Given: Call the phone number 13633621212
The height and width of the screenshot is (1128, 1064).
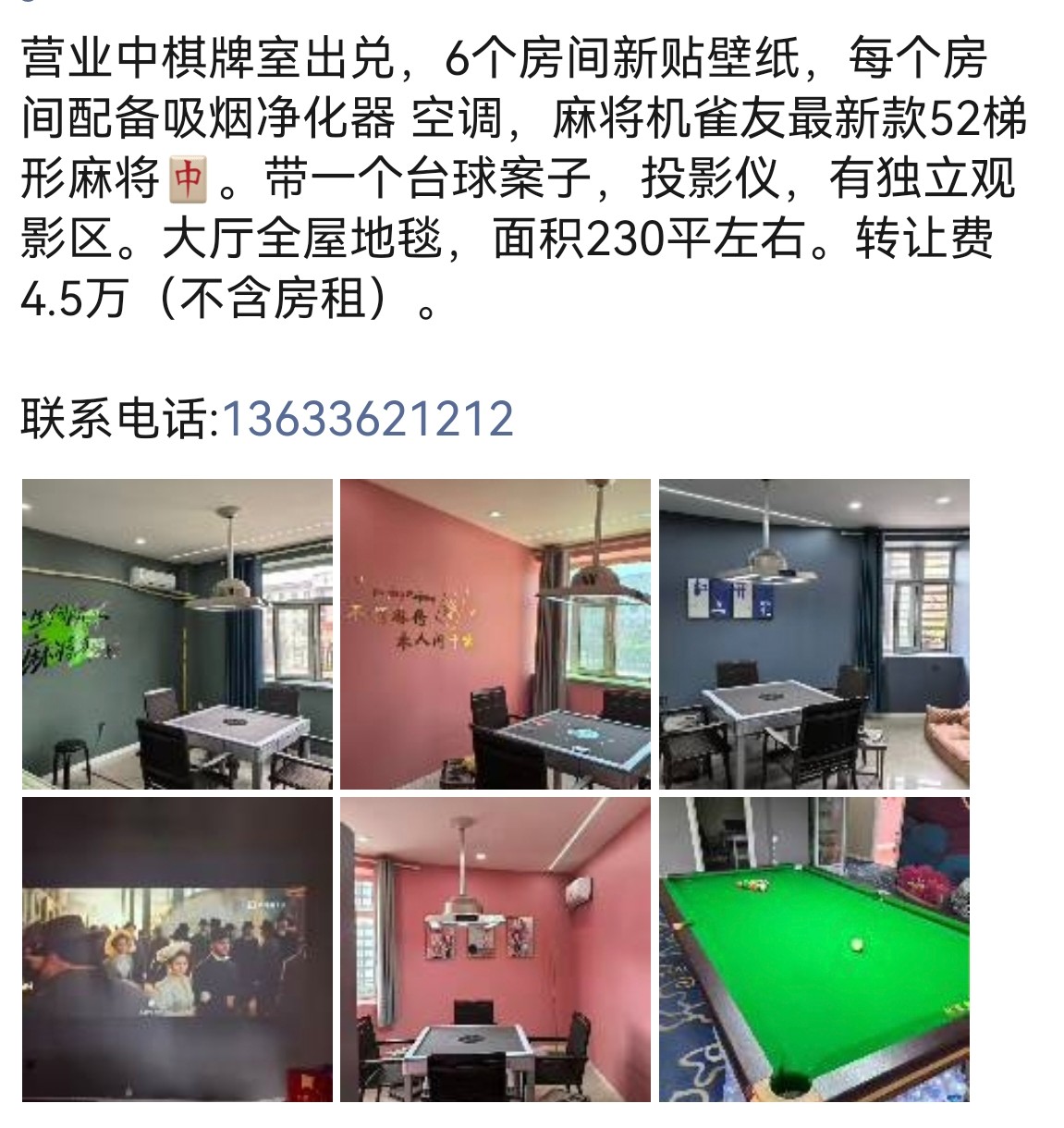Looking at the screenshot, I should coord(368,419).
